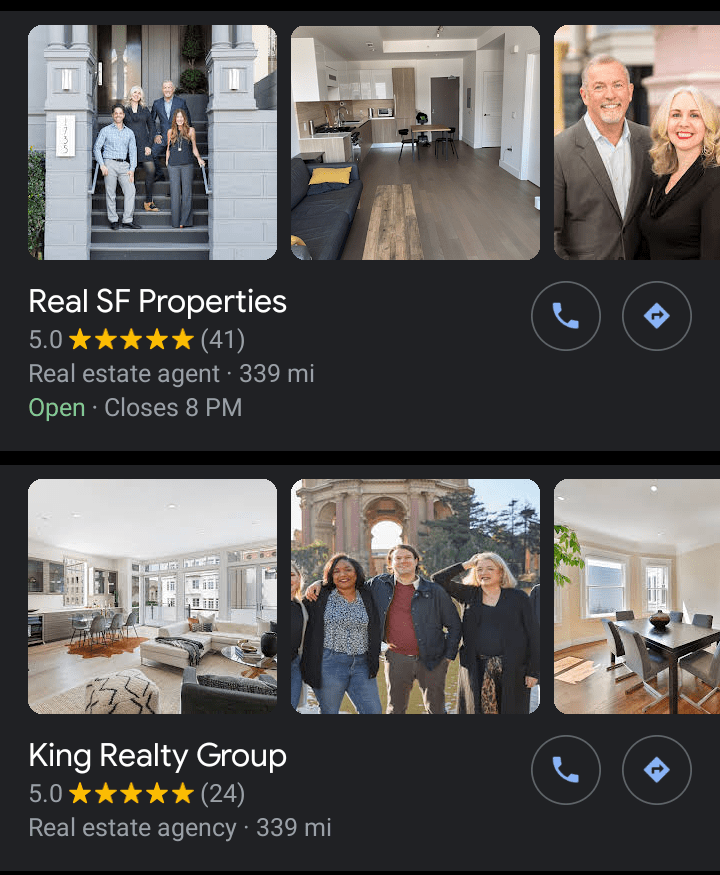View Real SF Properties kitchen interior photo
The height and width of the screenshot is (875, 720).
tap(415, 143)
